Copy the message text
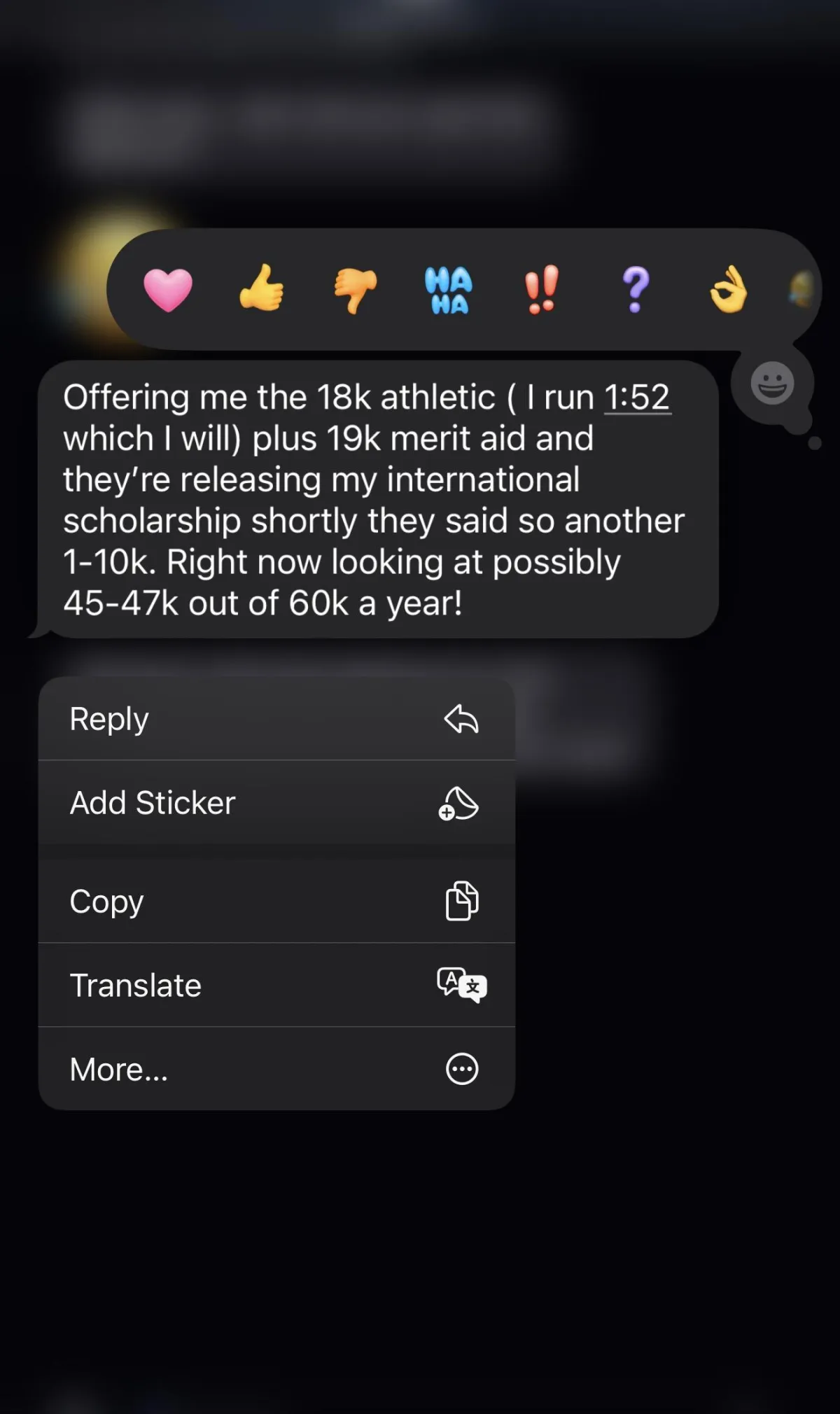The image size is (840, 1414). point(276,901)
